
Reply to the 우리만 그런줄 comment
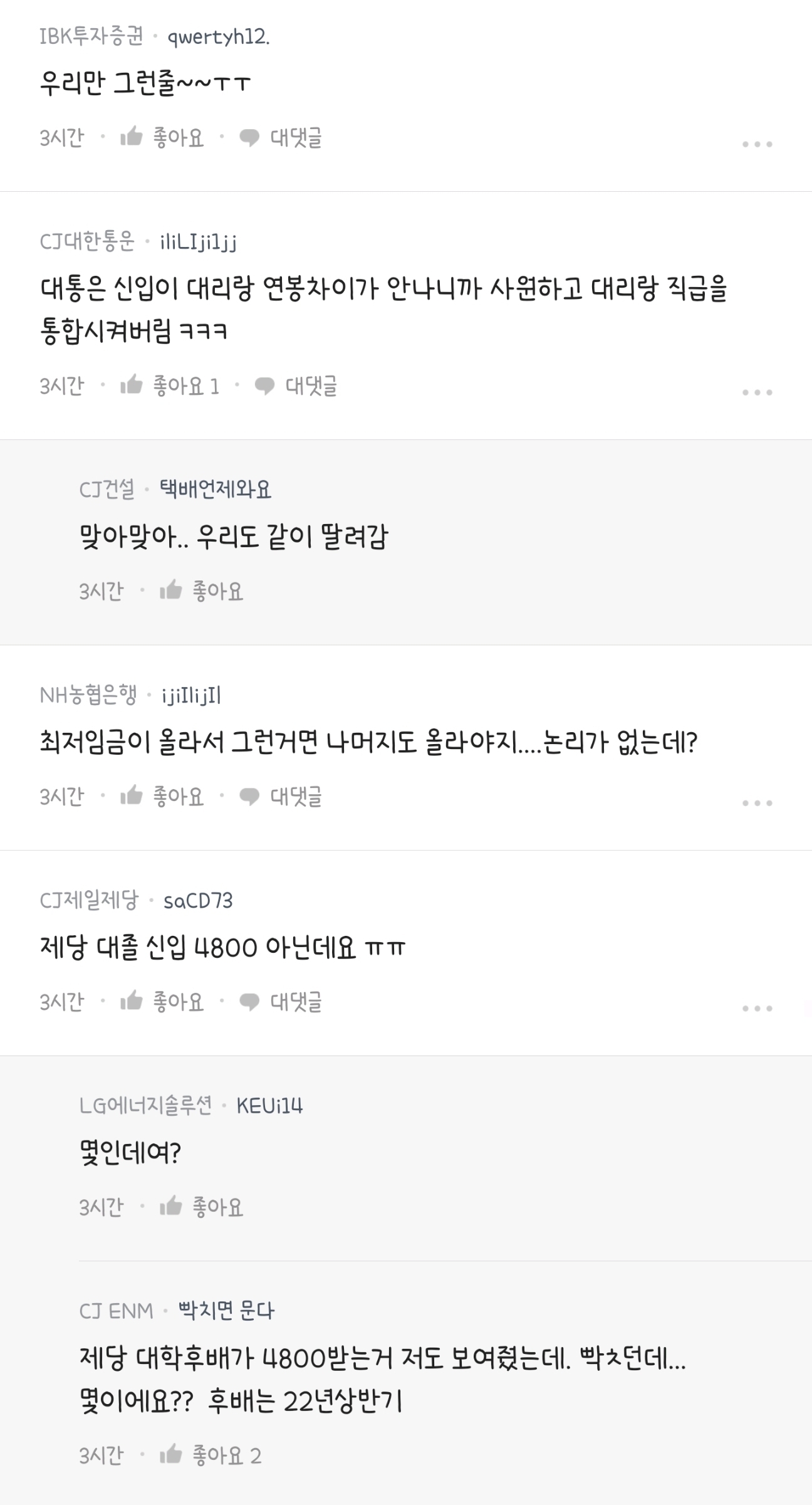[281, 137]
